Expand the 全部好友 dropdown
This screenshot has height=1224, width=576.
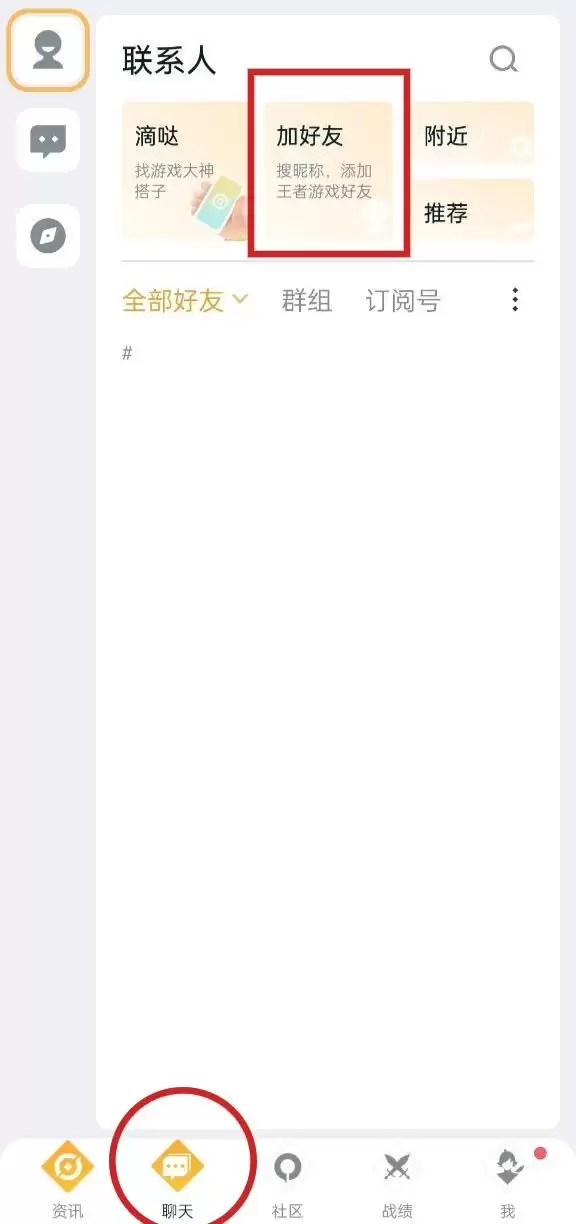click(x=185, y=300)
